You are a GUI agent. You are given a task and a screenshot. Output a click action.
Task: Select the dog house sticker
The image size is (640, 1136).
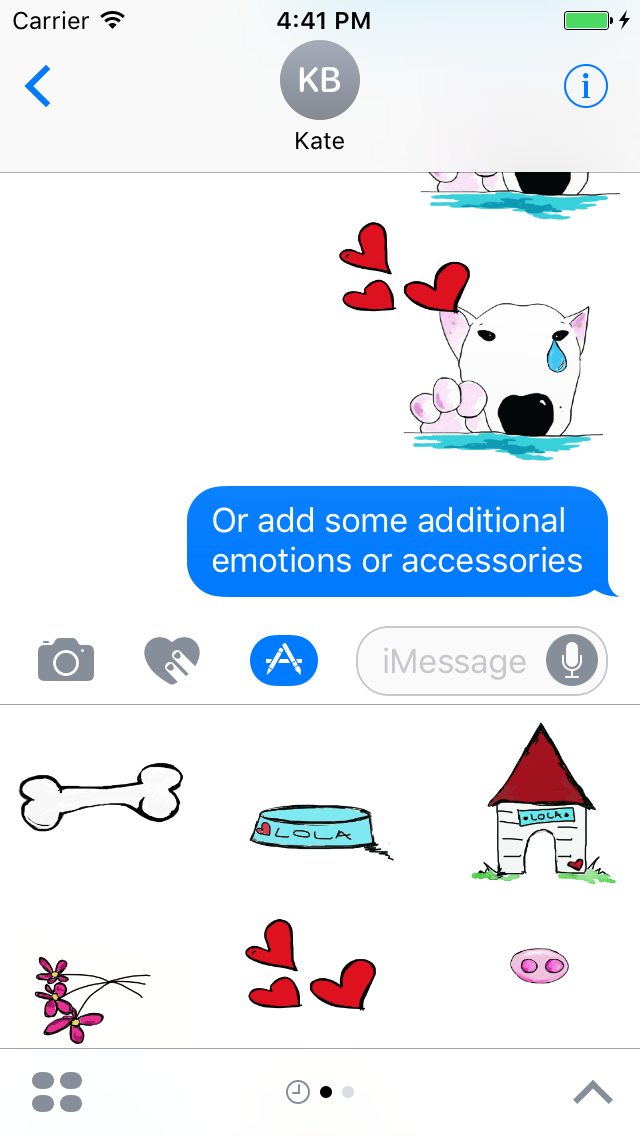(541, 803)
